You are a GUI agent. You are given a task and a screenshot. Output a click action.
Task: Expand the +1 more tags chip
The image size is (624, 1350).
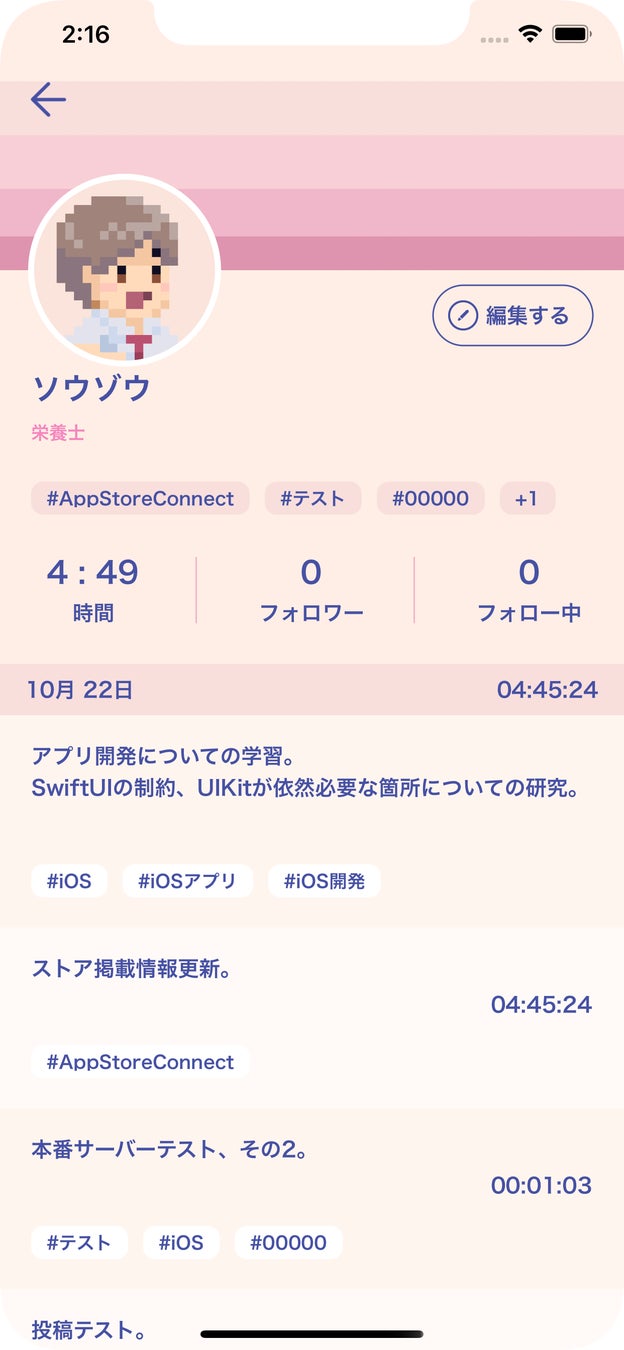coord(526,498)
